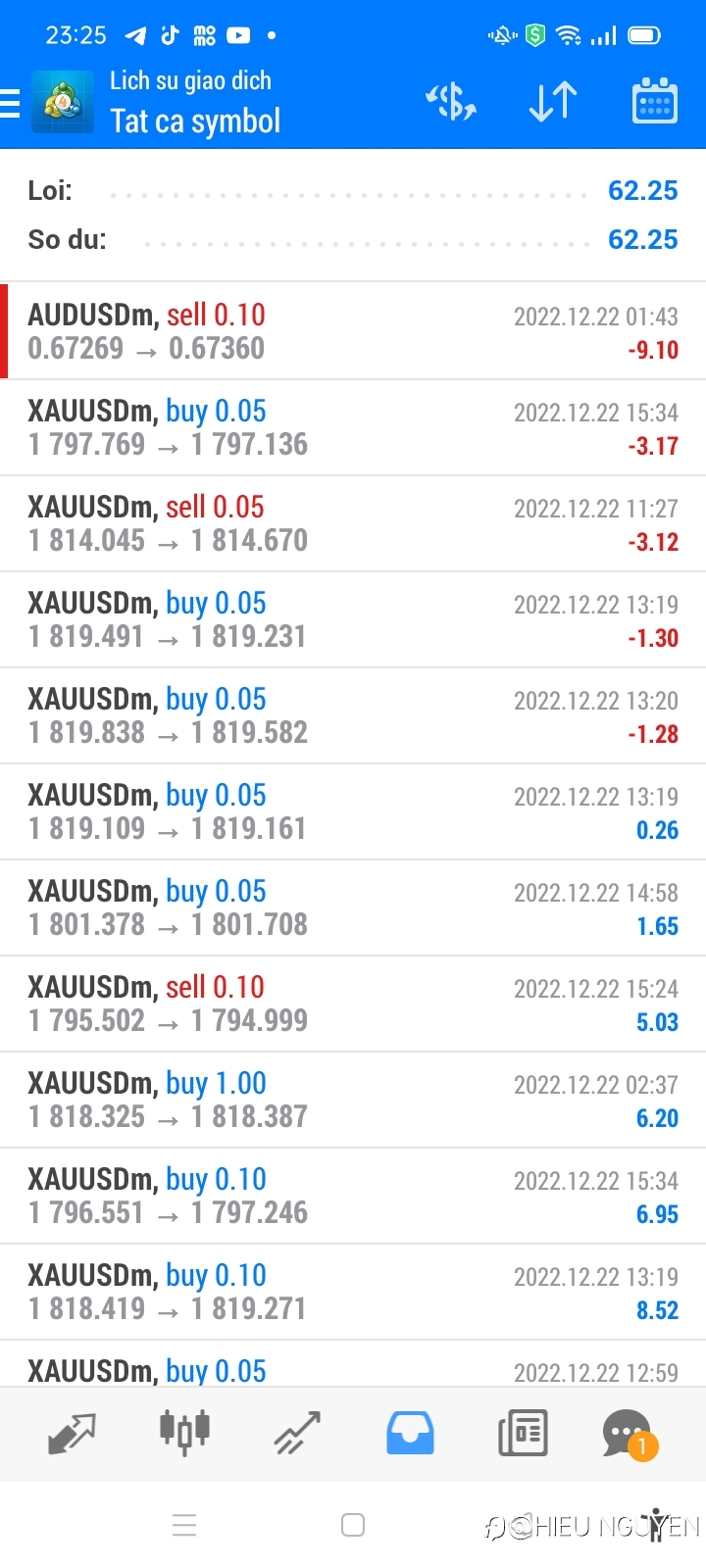706x1568 pixels.
Task: Open the sort order arrows
Action: point(553,102)
